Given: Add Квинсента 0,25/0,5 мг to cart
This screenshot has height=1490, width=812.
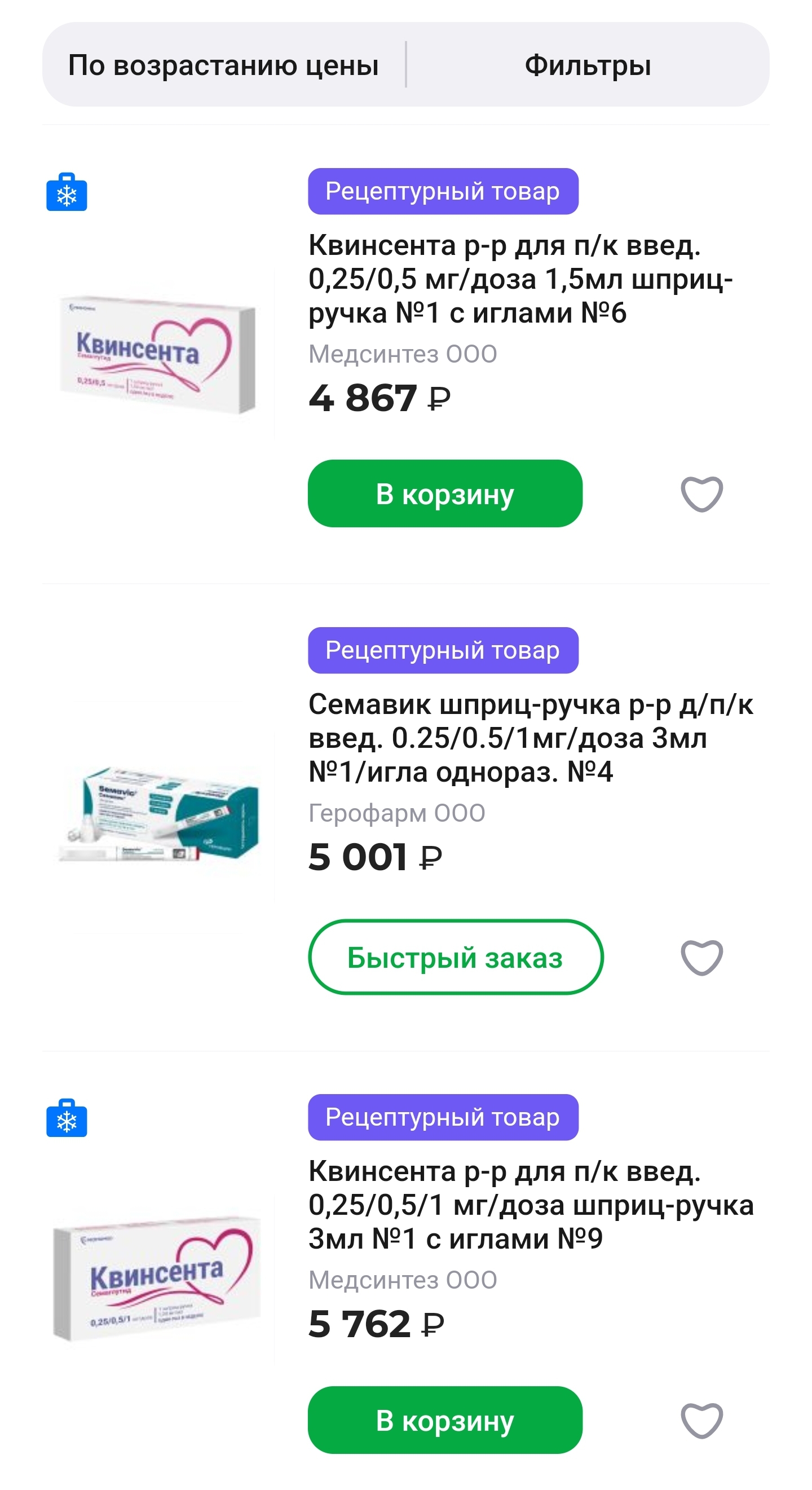Looking at the screenshot, I should (444, 493).
